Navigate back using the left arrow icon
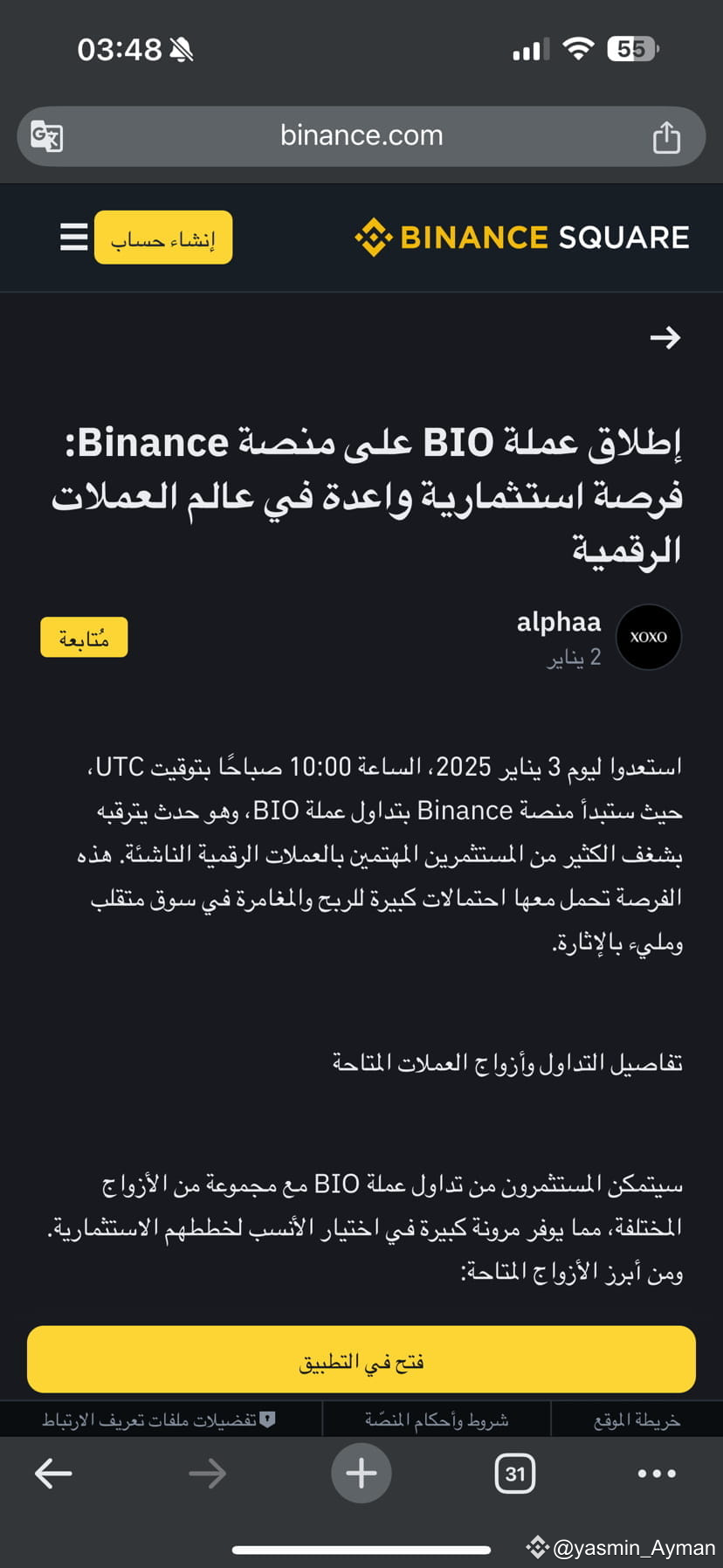Viewport: 723px width, 1568px height. coord(52,1474)
